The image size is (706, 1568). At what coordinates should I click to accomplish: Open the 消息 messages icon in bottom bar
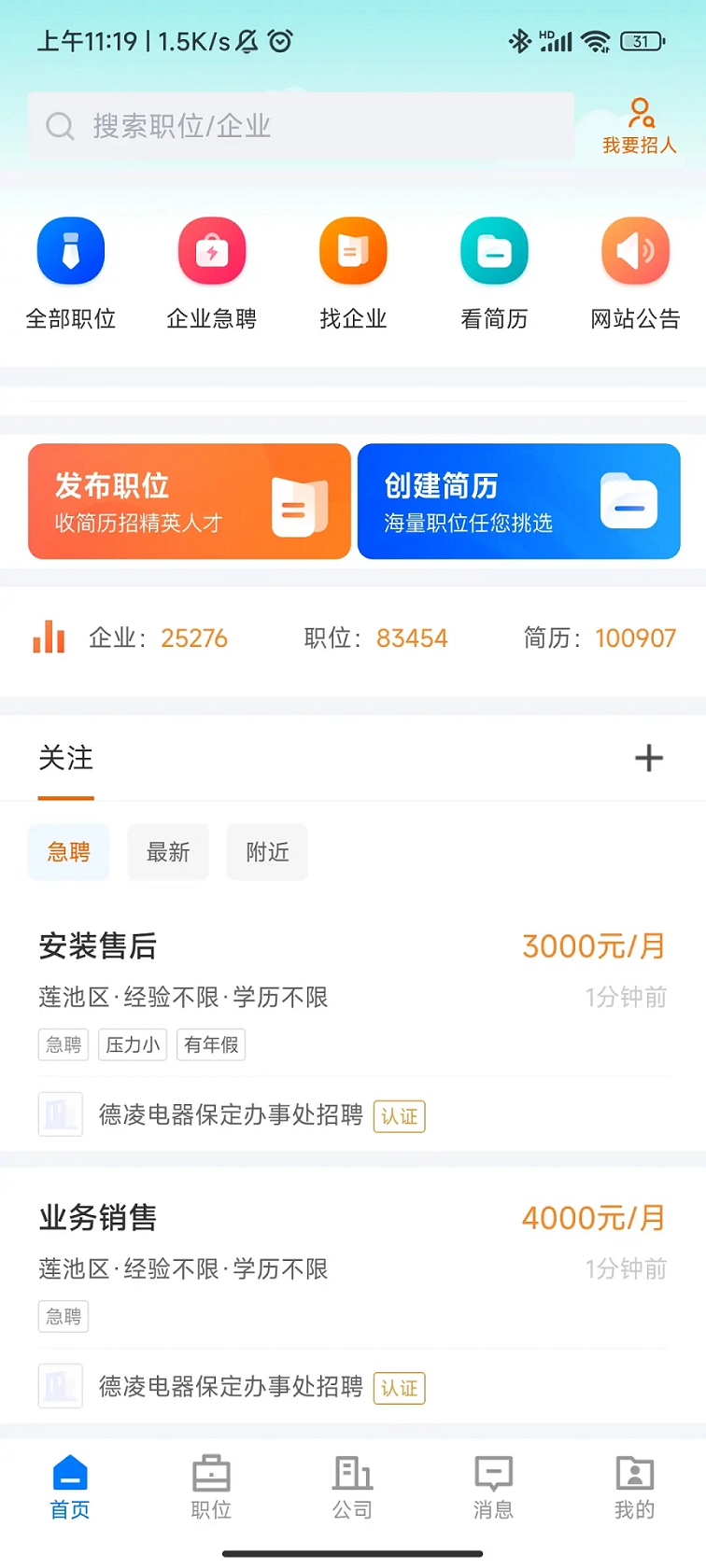pyautogui.click(x=493, y=1484)
